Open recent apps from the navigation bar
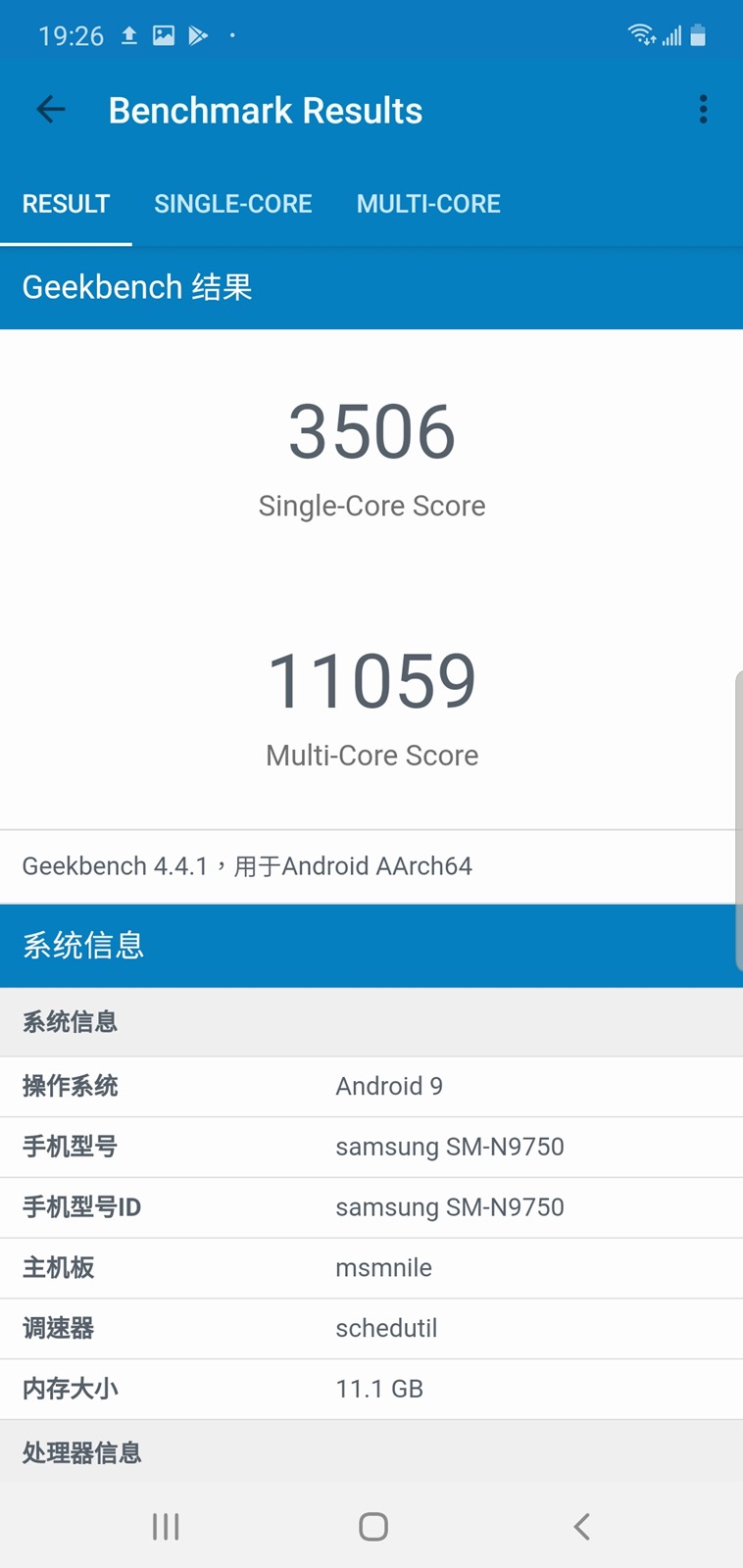Viewport: 743px width, 1568px height. click(166, 1526)
